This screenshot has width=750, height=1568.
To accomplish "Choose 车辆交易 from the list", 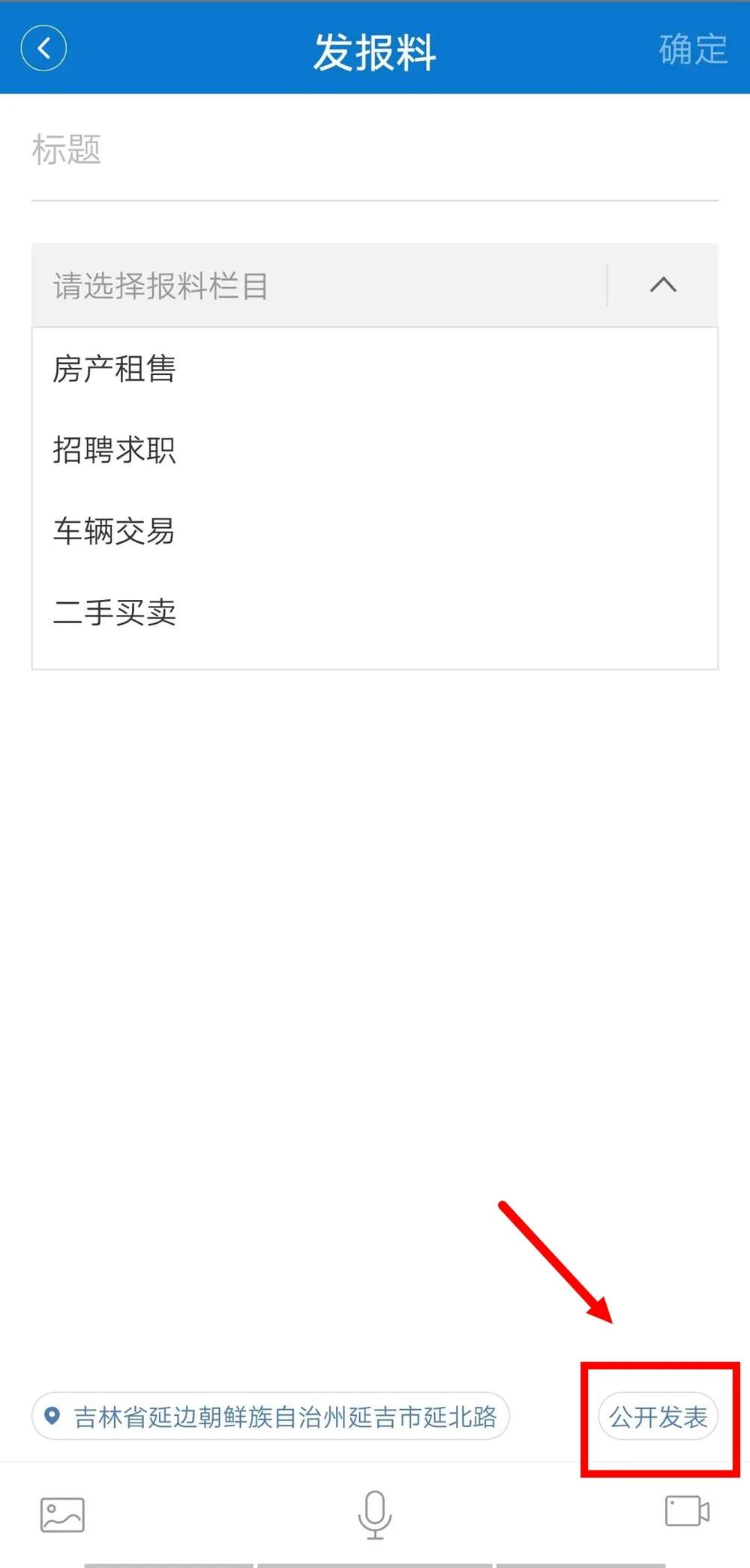I will point(114,532).
